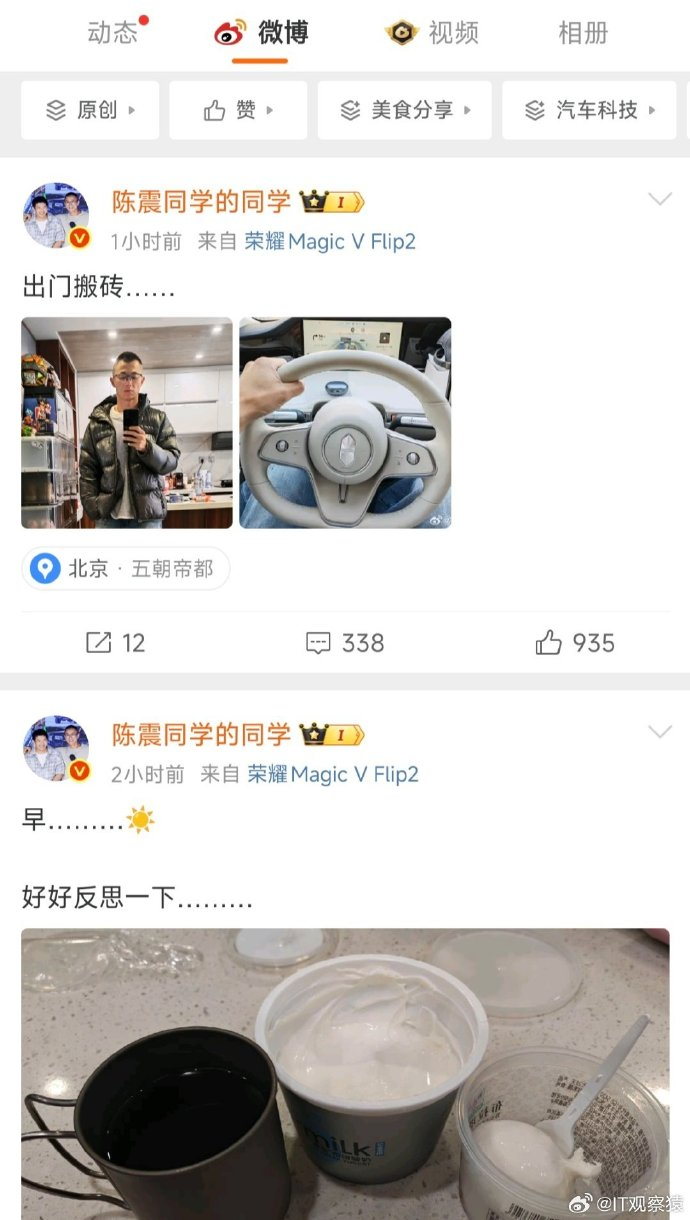Image resolution: width=690 pixels, height=1220 pixels.
Task: Choose the 美食分享 category chip
Action: (405, 110)
